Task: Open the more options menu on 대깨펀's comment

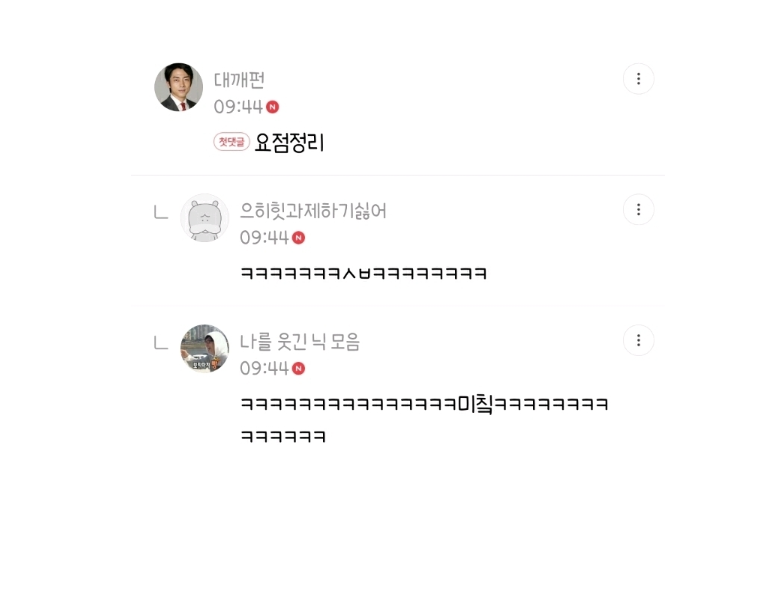Action: point(638,78)
